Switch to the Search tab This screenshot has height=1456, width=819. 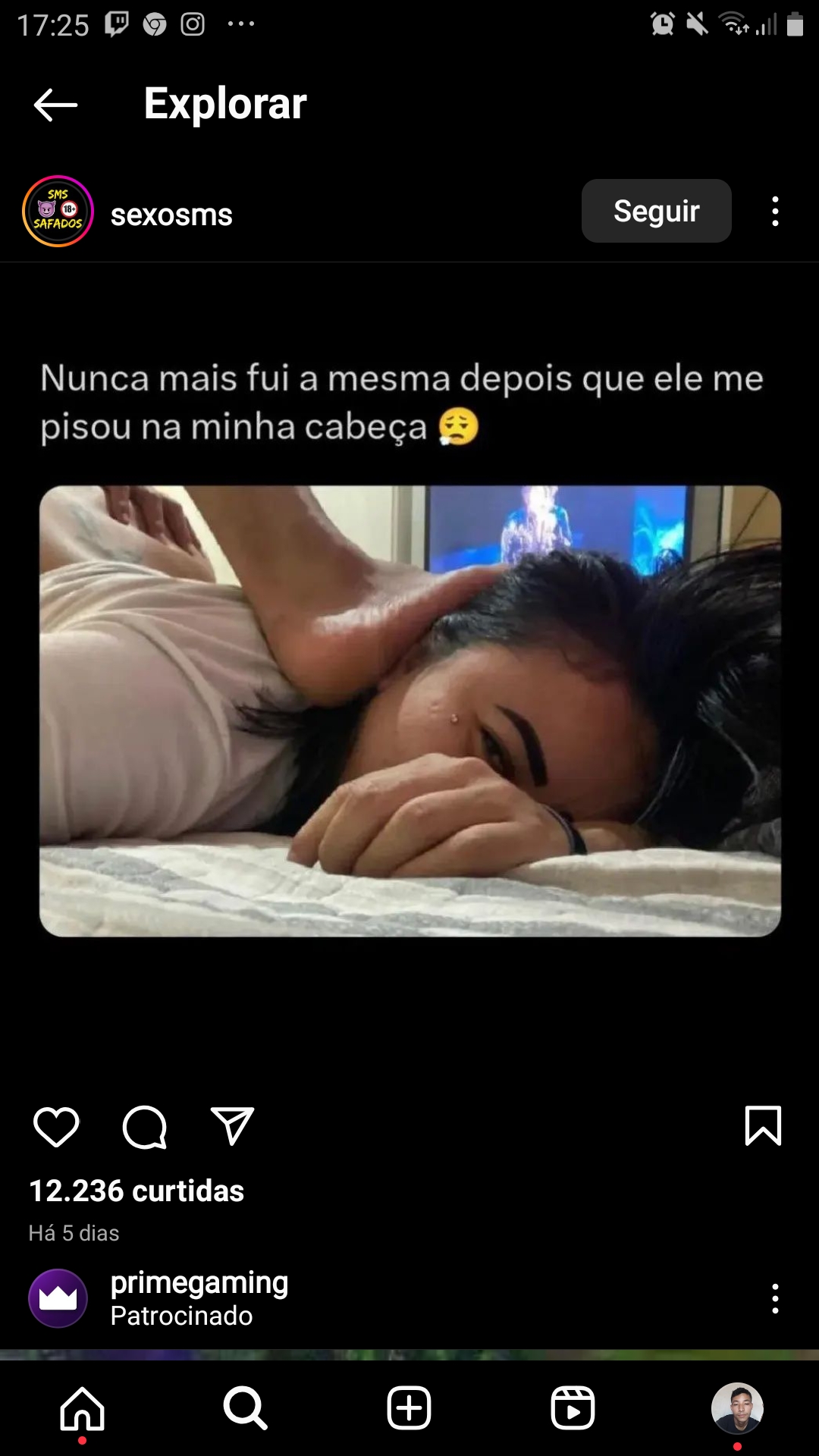(245, 1408)
